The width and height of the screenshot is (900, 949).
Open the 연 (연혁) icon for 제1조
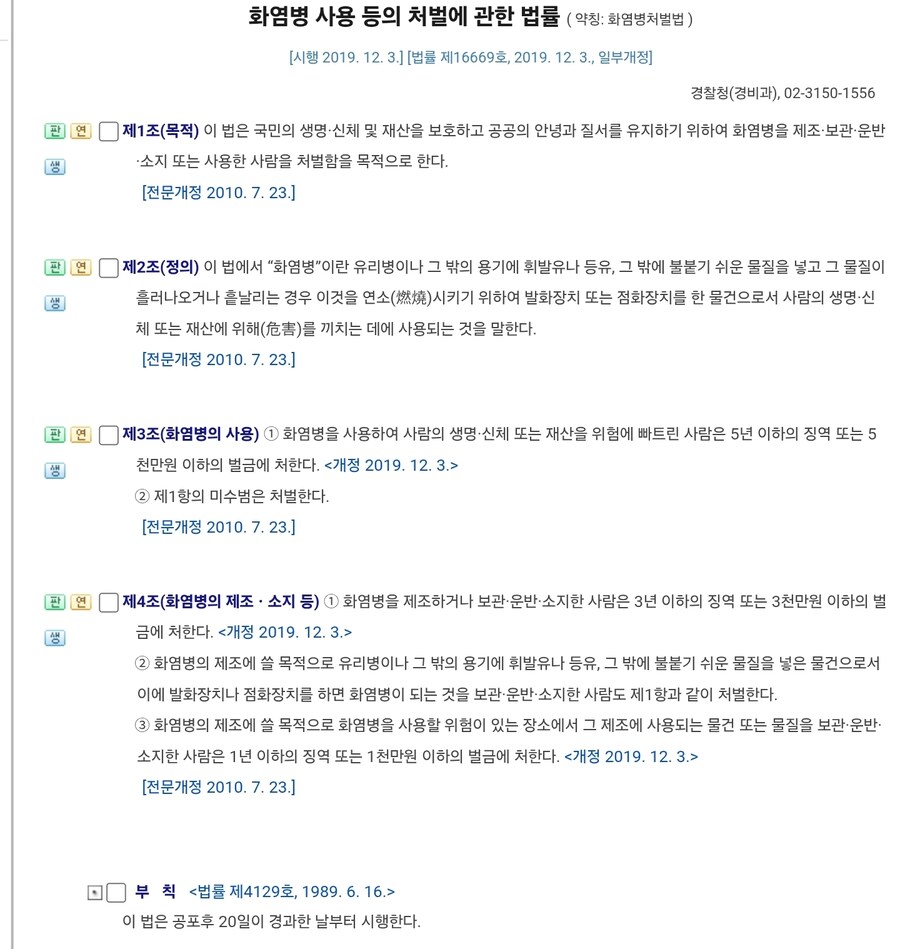pos(81,132)
